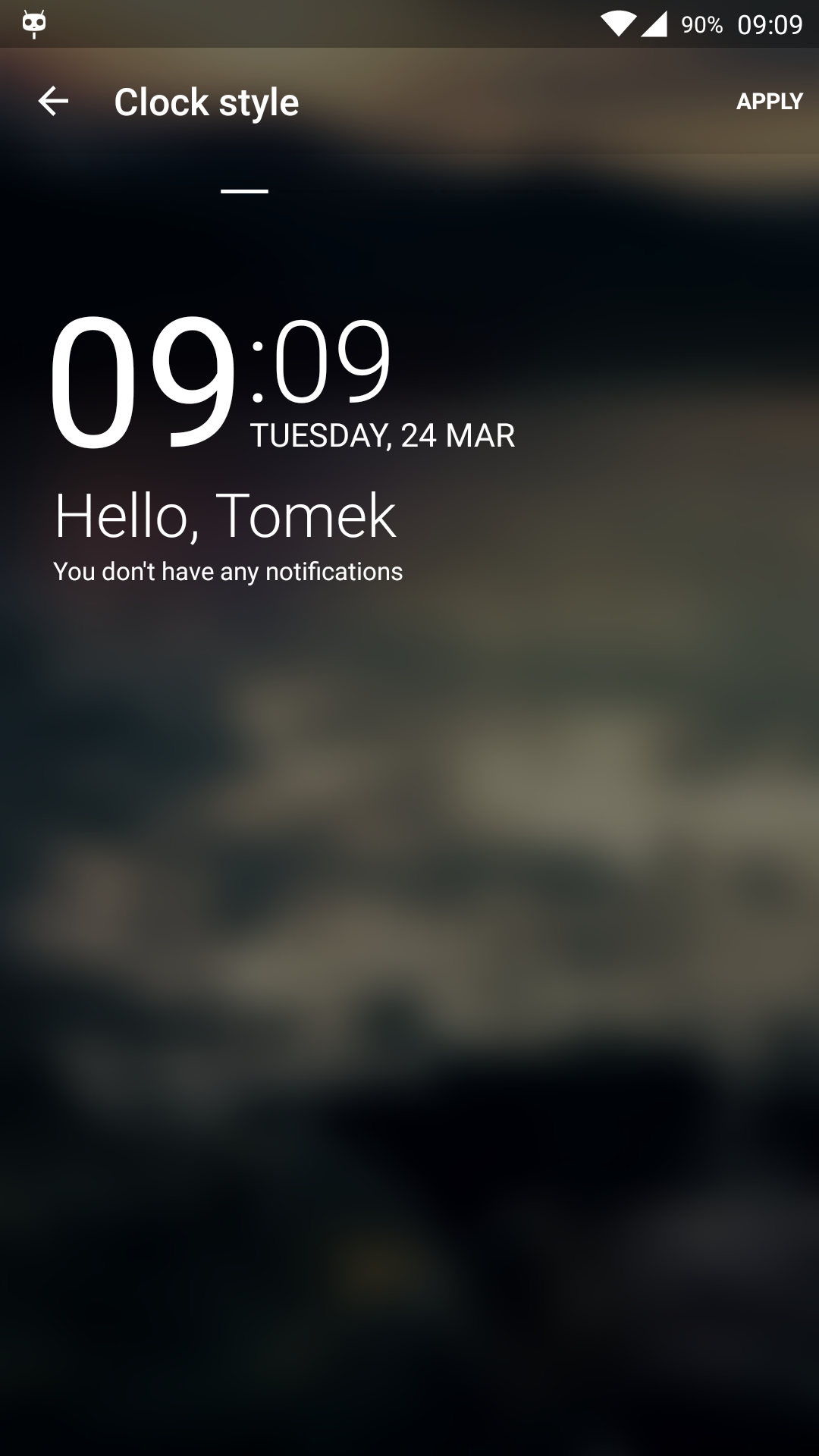Tap the Tuesday, 24 Mar date text
819x1456 pixels.
pyautogui.click(x=382, y=435)
